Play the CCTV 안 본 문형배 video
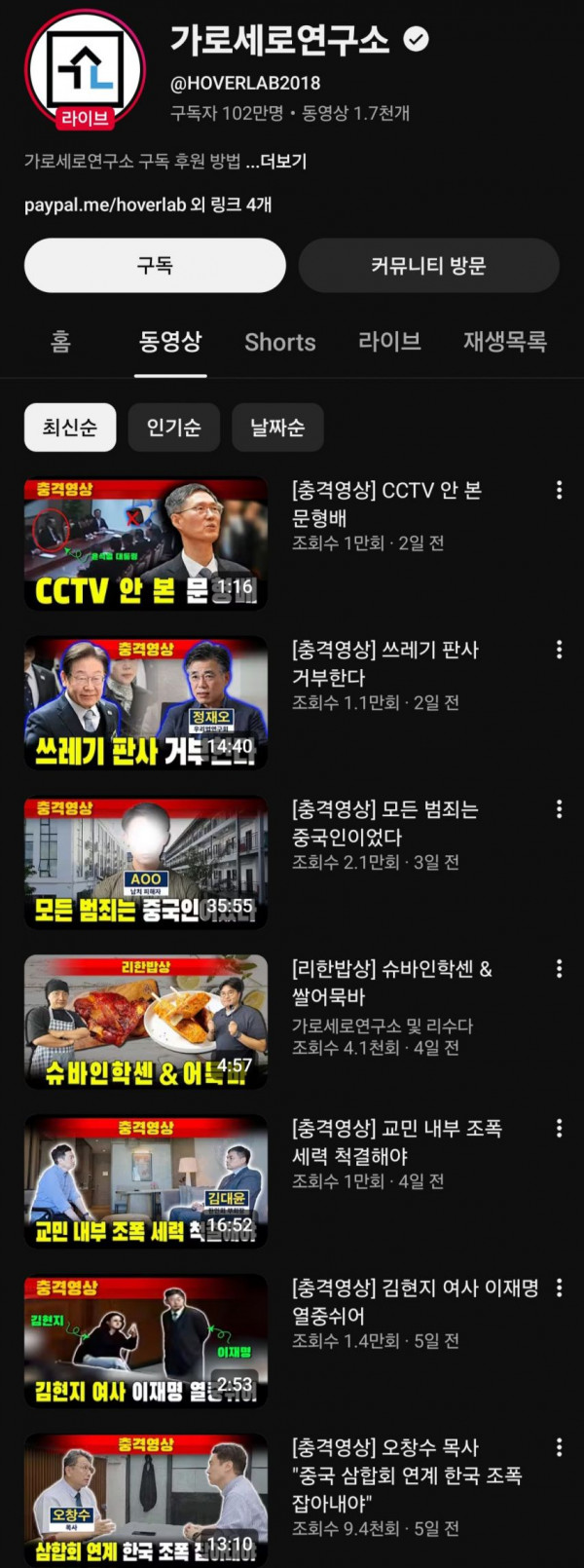This screenshot has width=584, height=1568. (145, 542)
